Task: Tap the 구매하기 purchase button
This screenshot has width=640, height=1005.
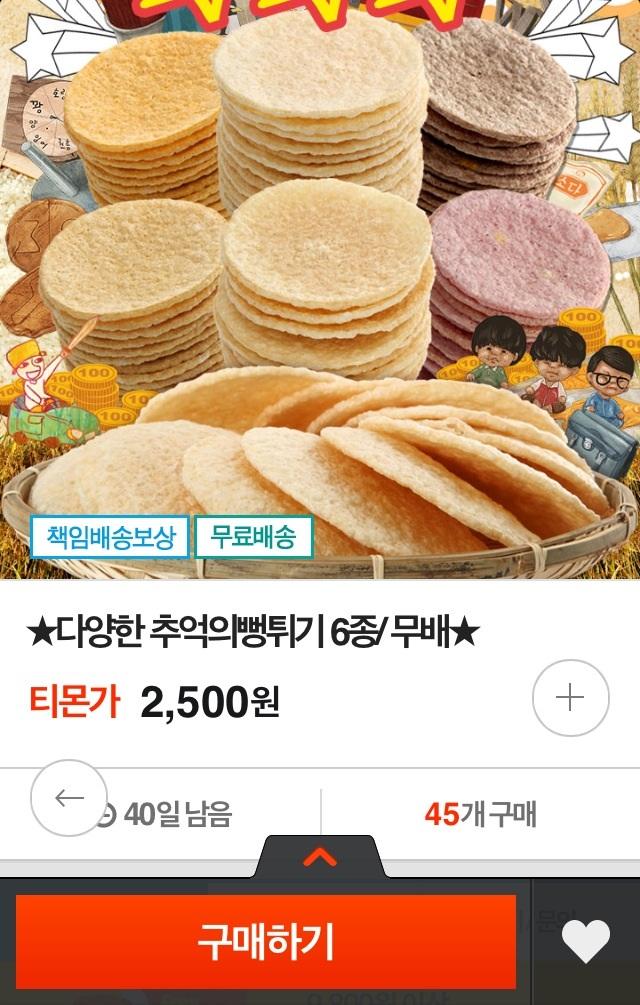Action: point(266,942)
